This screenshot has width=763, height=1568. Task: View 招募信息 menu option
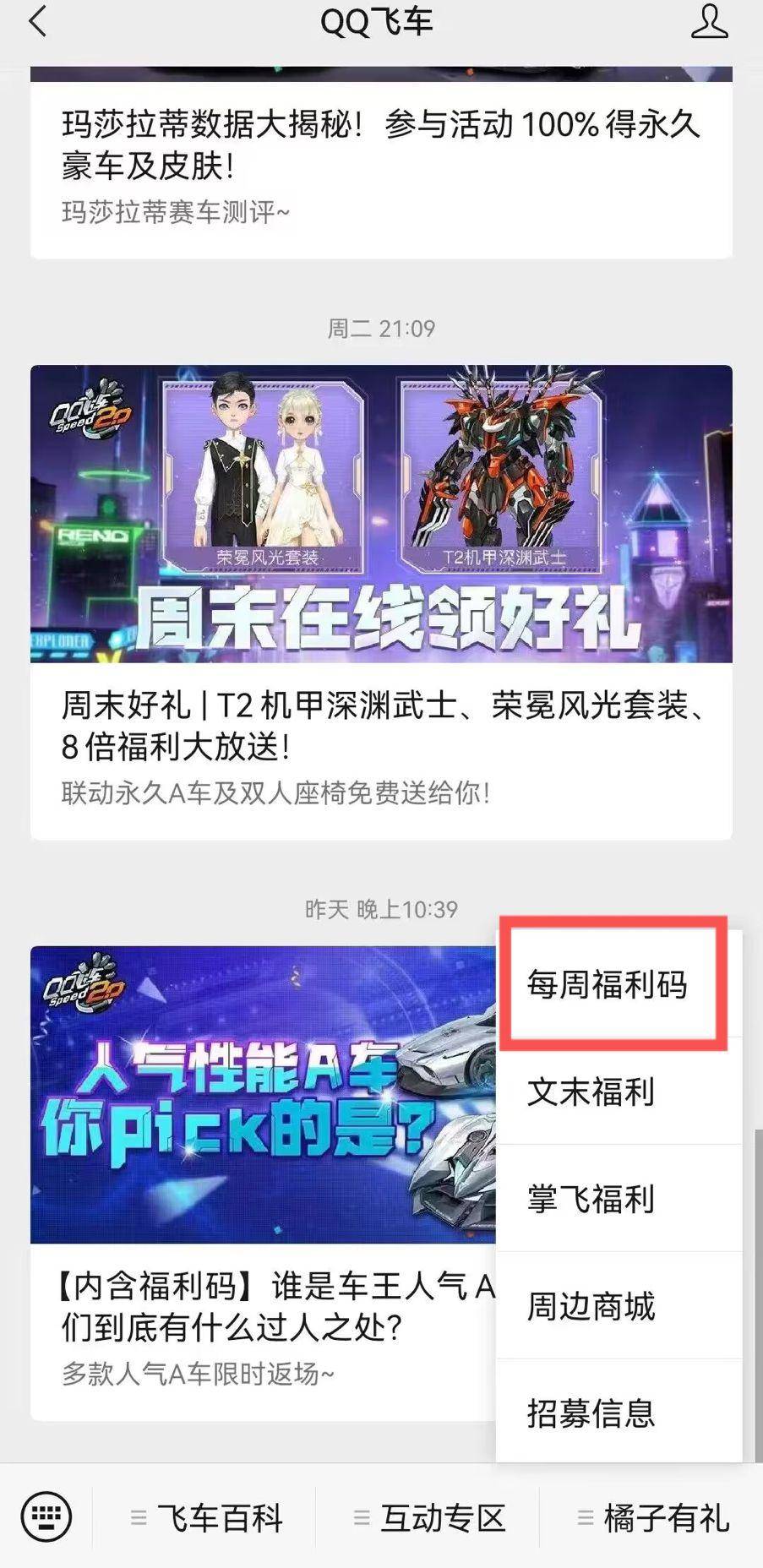point(591,1413)
